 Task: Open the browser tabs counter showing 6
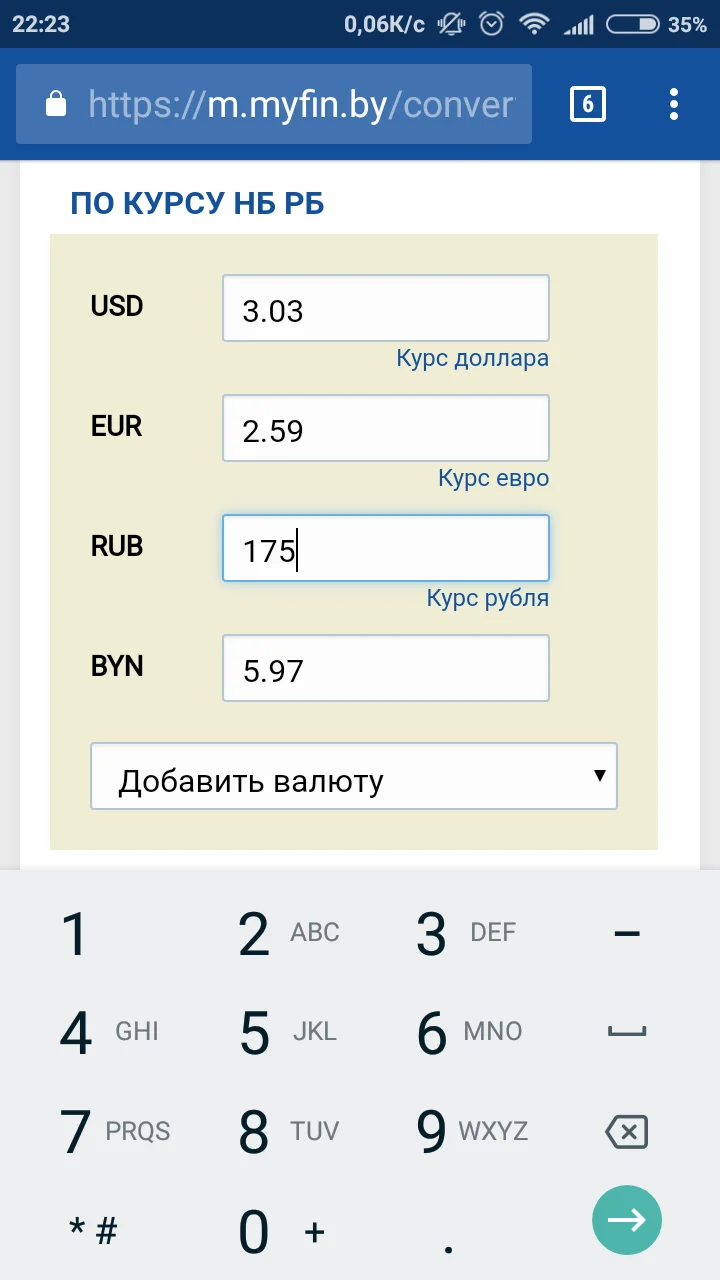(589, 103)
